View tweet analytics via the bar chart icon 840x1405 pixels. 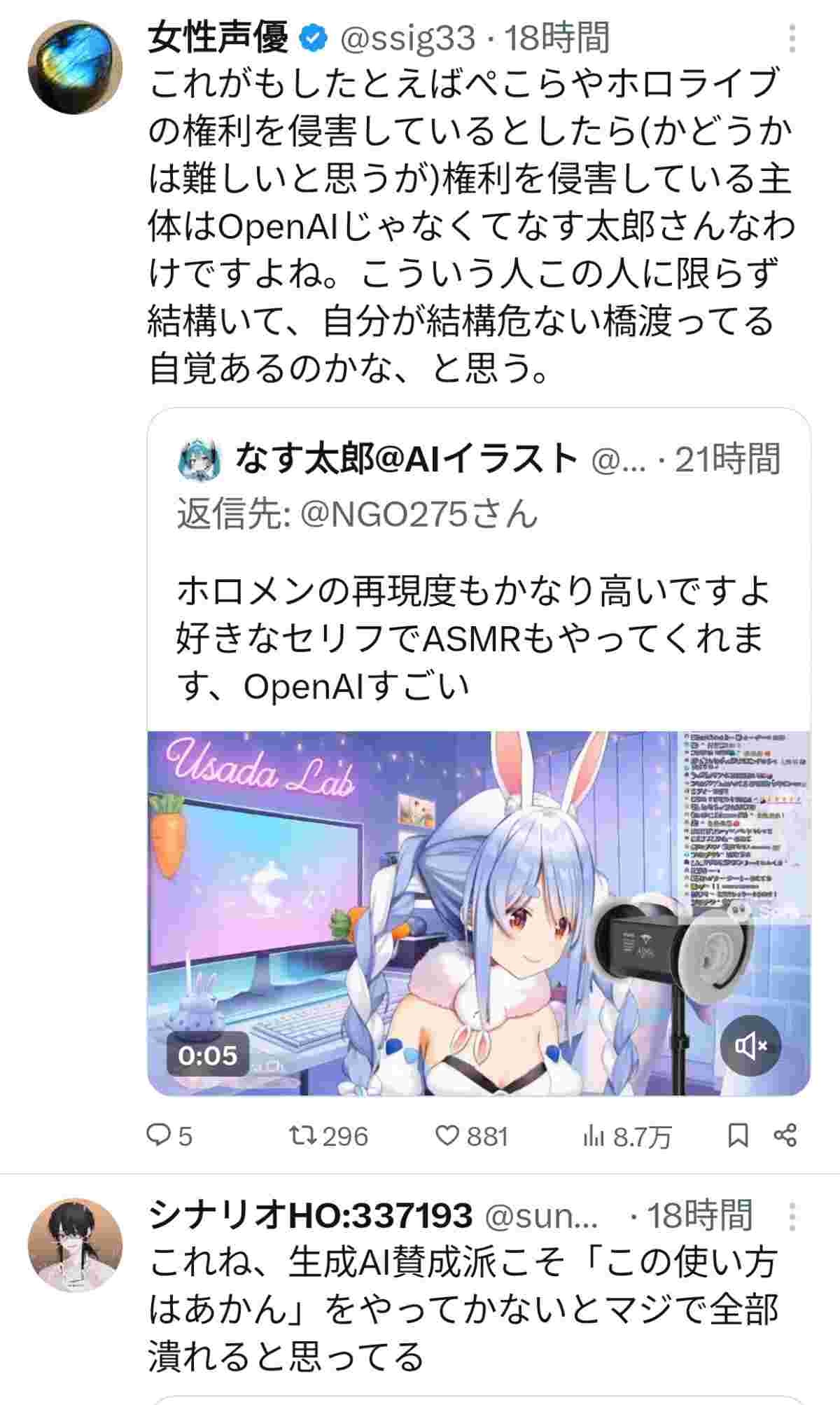coord(592,1133)
